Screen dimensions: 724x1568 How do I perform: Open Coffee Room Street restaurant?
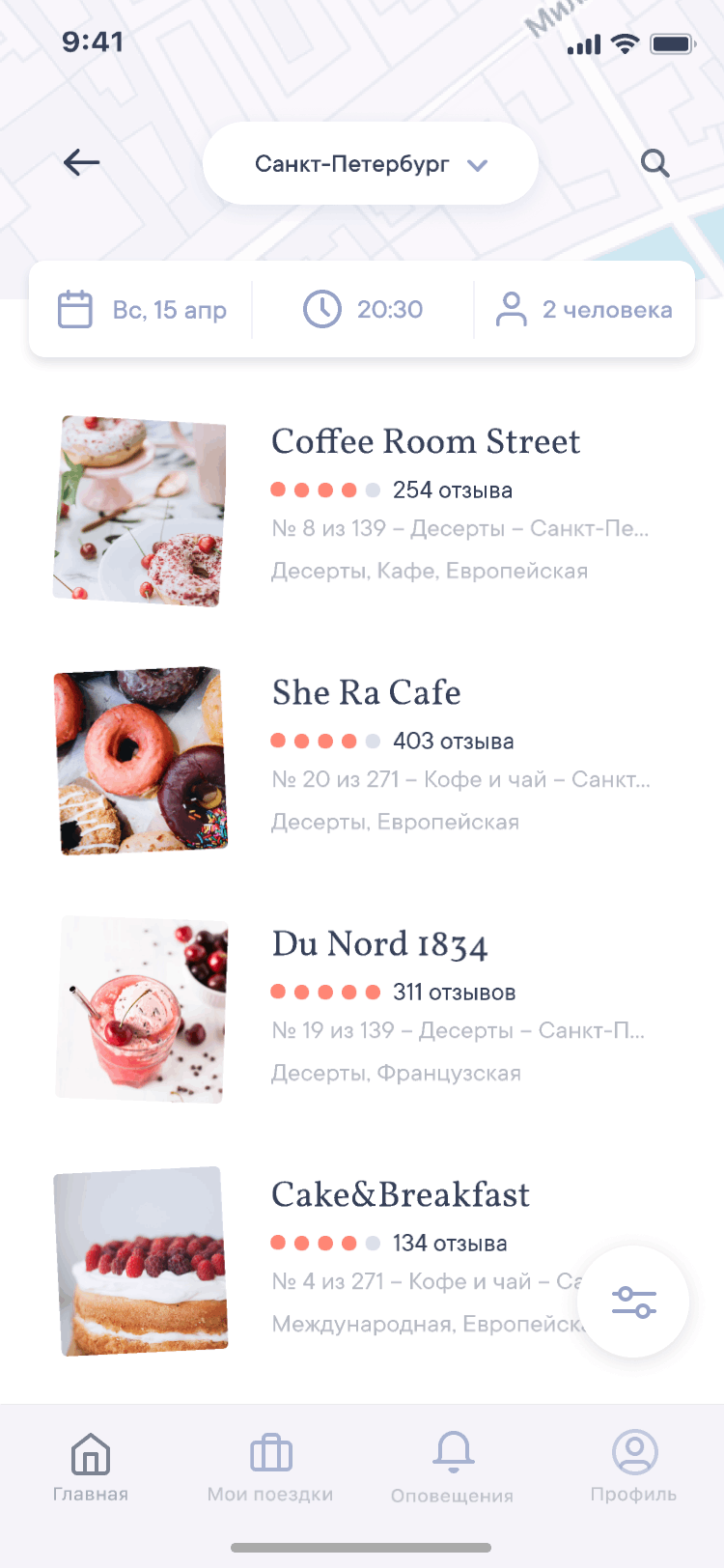click(x=425, y=442)
